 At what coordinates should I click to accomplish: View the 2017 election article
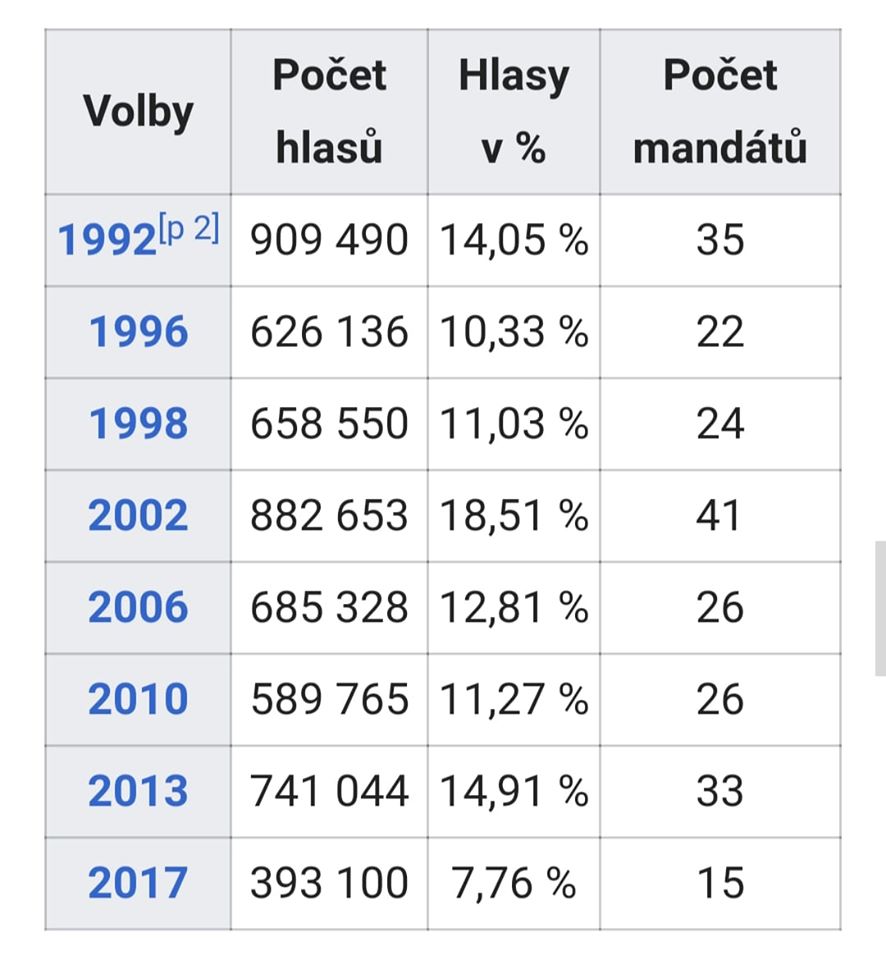(138, 884)
